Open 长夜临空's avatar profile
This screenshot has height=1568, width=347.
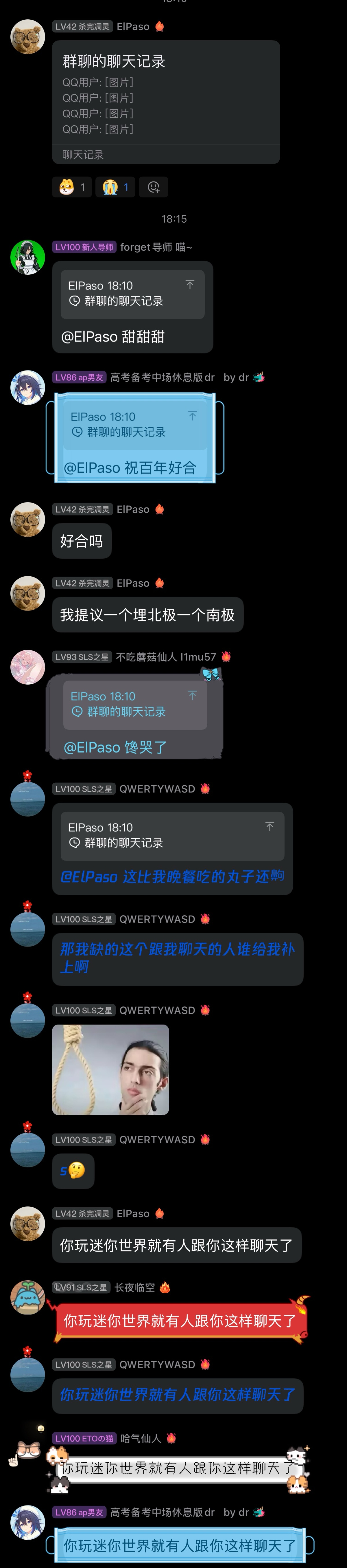pos(28,1297)
